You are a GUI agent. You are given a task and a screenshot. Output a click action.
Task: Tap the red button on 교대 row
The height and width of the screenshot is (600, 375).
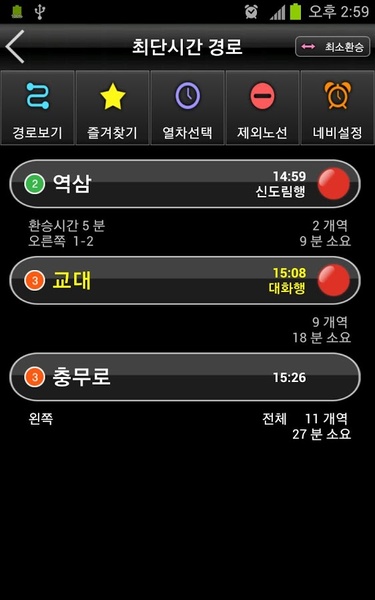pos(334,280)
